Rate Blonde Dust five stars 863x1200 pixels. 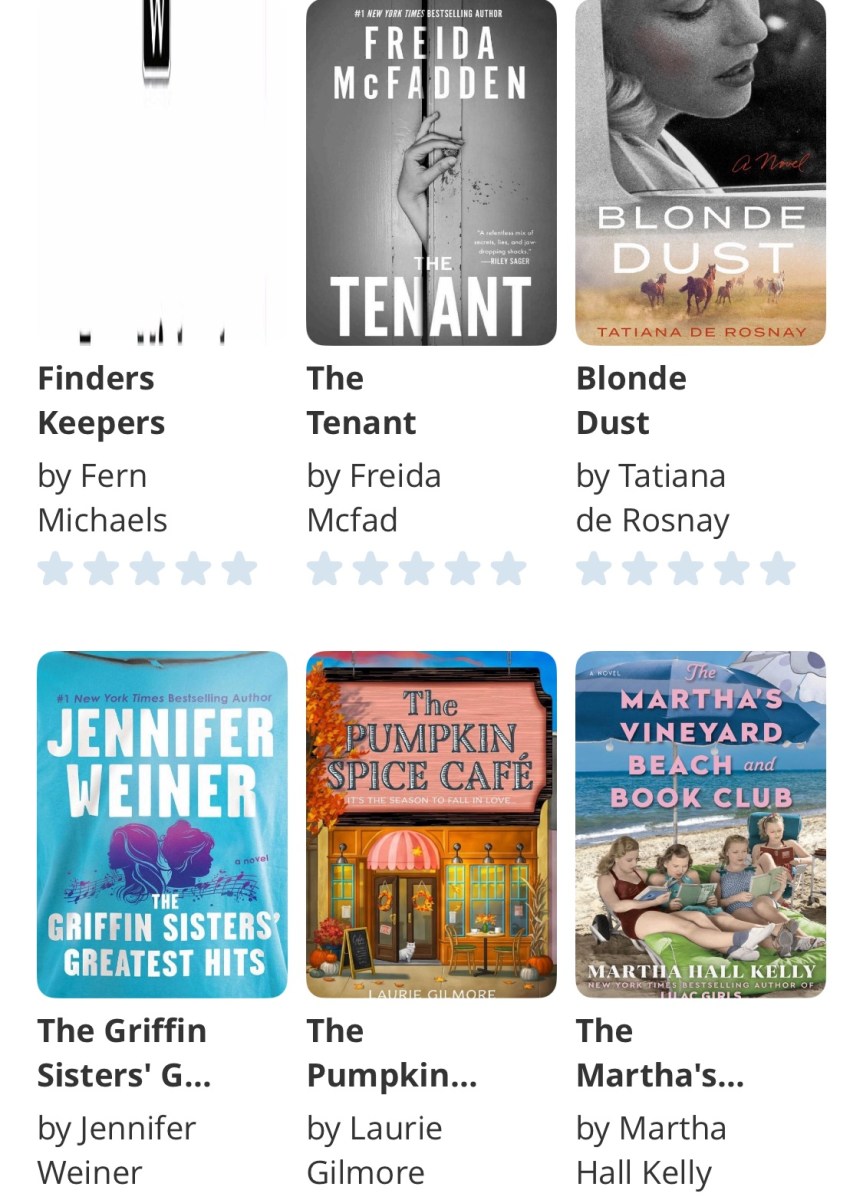click(777, 569)
